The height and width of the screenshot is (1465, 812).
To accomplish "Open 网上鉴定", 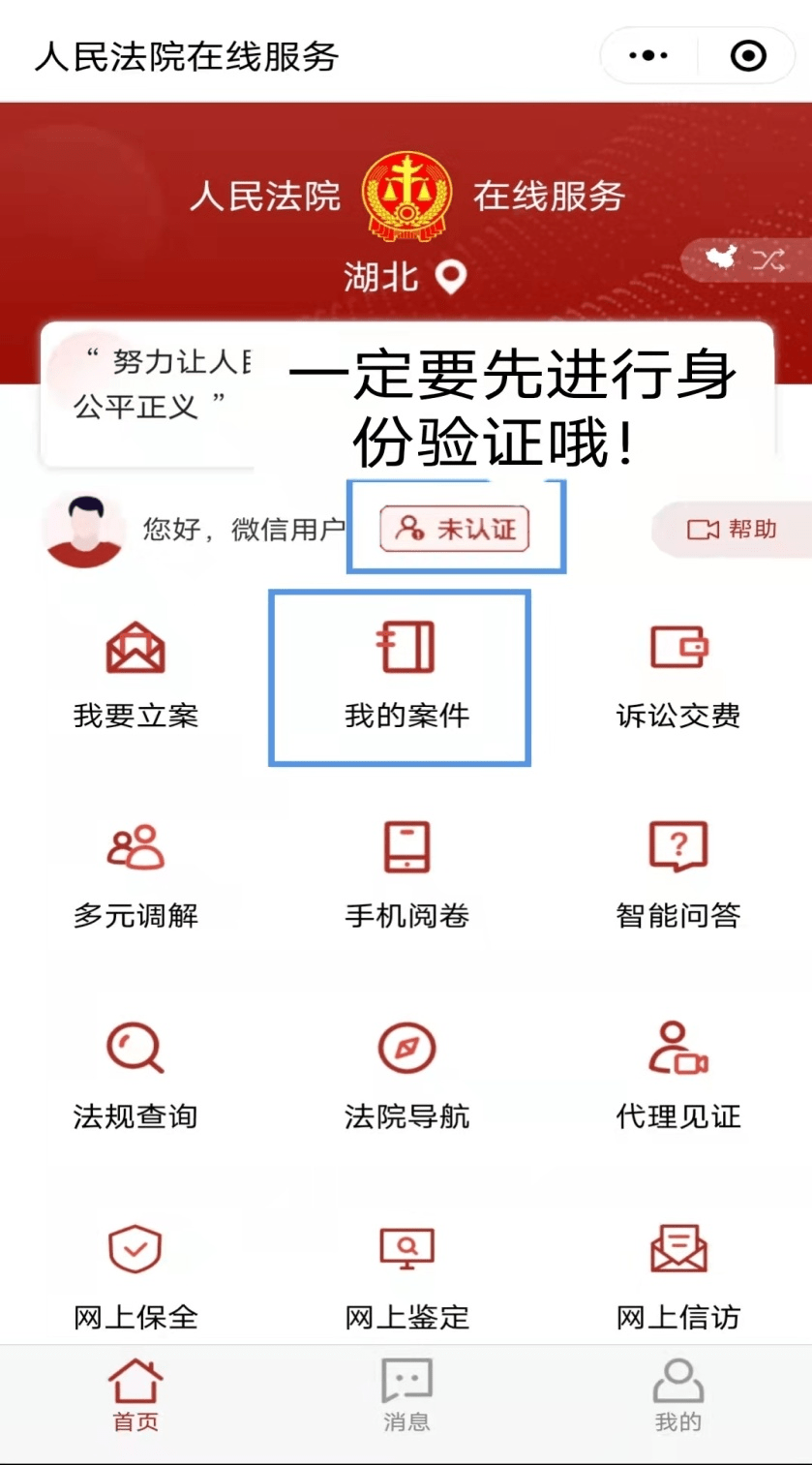I will [406, 1273].
